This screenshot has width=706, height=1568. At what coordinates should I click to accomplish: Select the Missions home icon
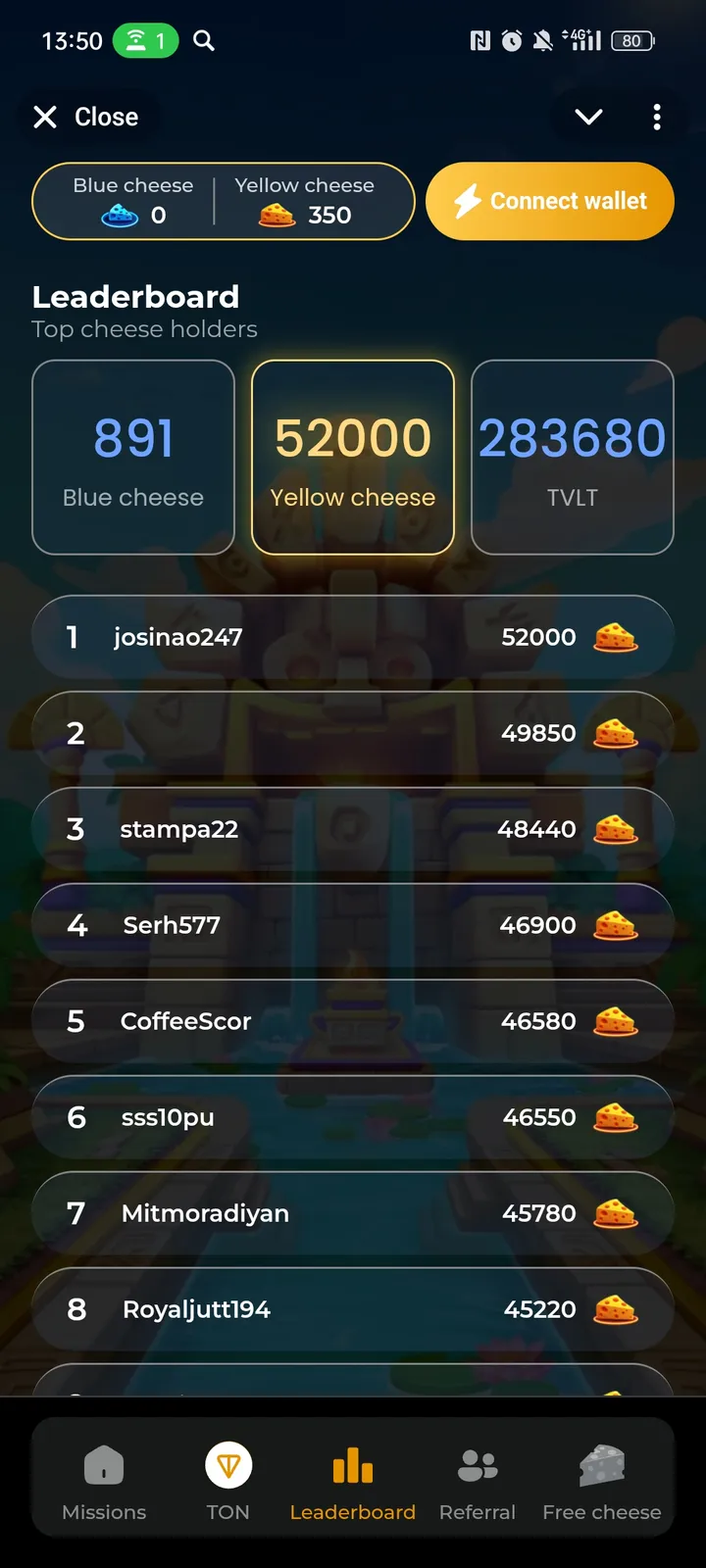pos(103,1465)
